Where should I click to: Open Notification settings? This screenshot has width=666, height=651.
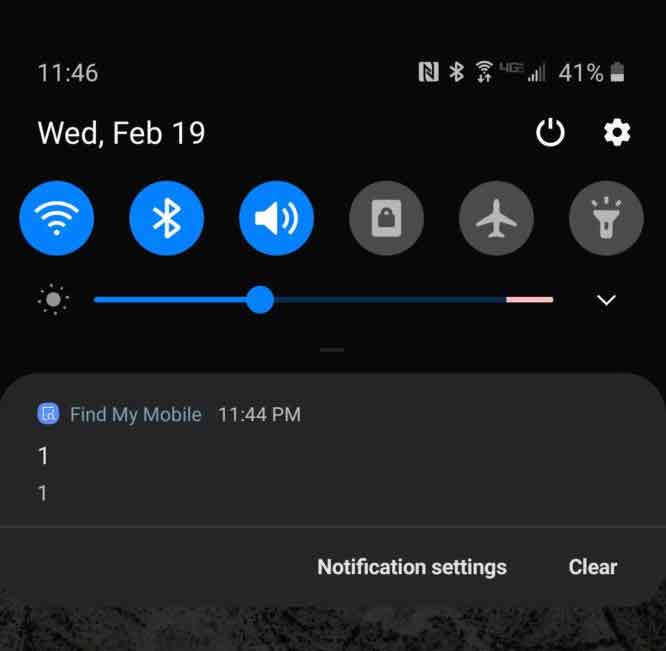(x=412, y=567)
